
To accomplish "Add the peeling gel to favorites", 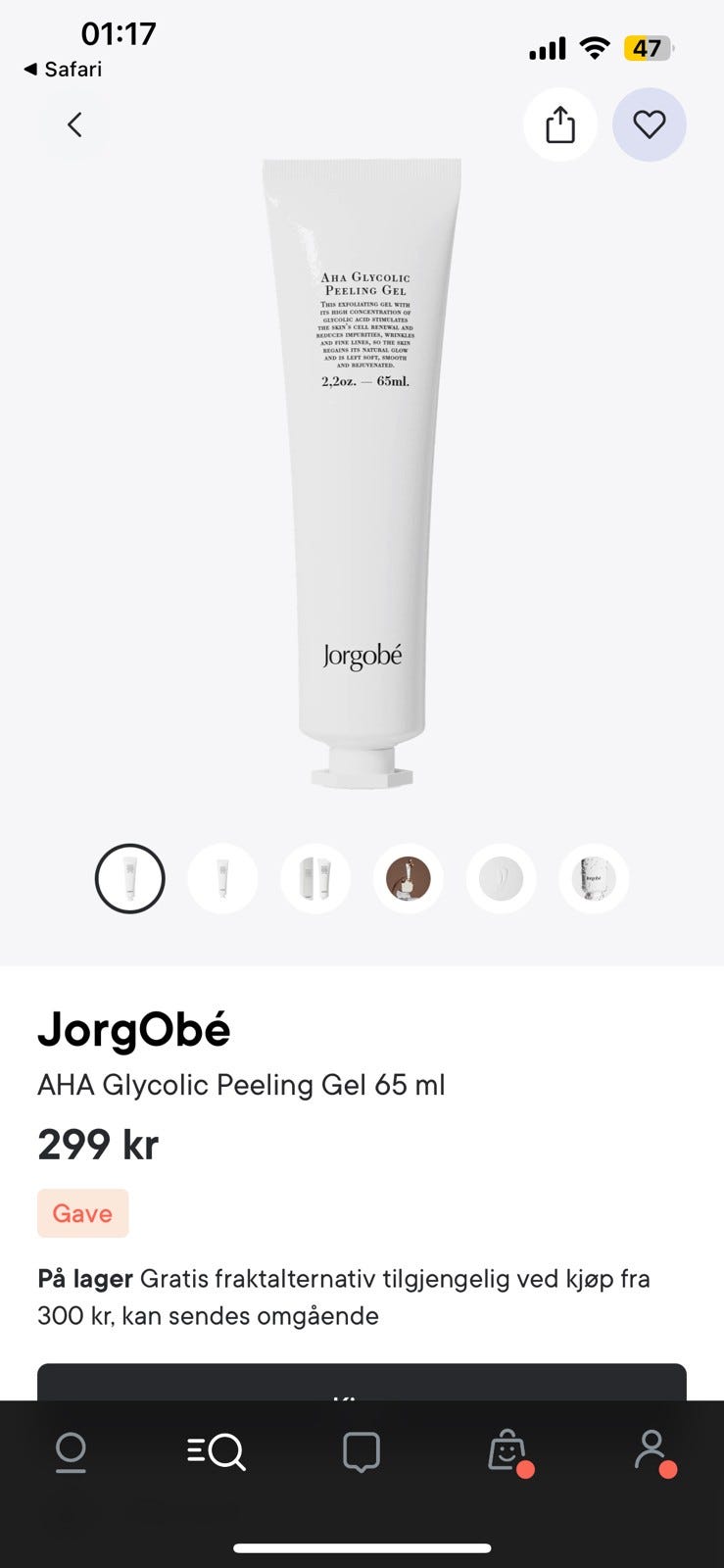I will (649, 124).
